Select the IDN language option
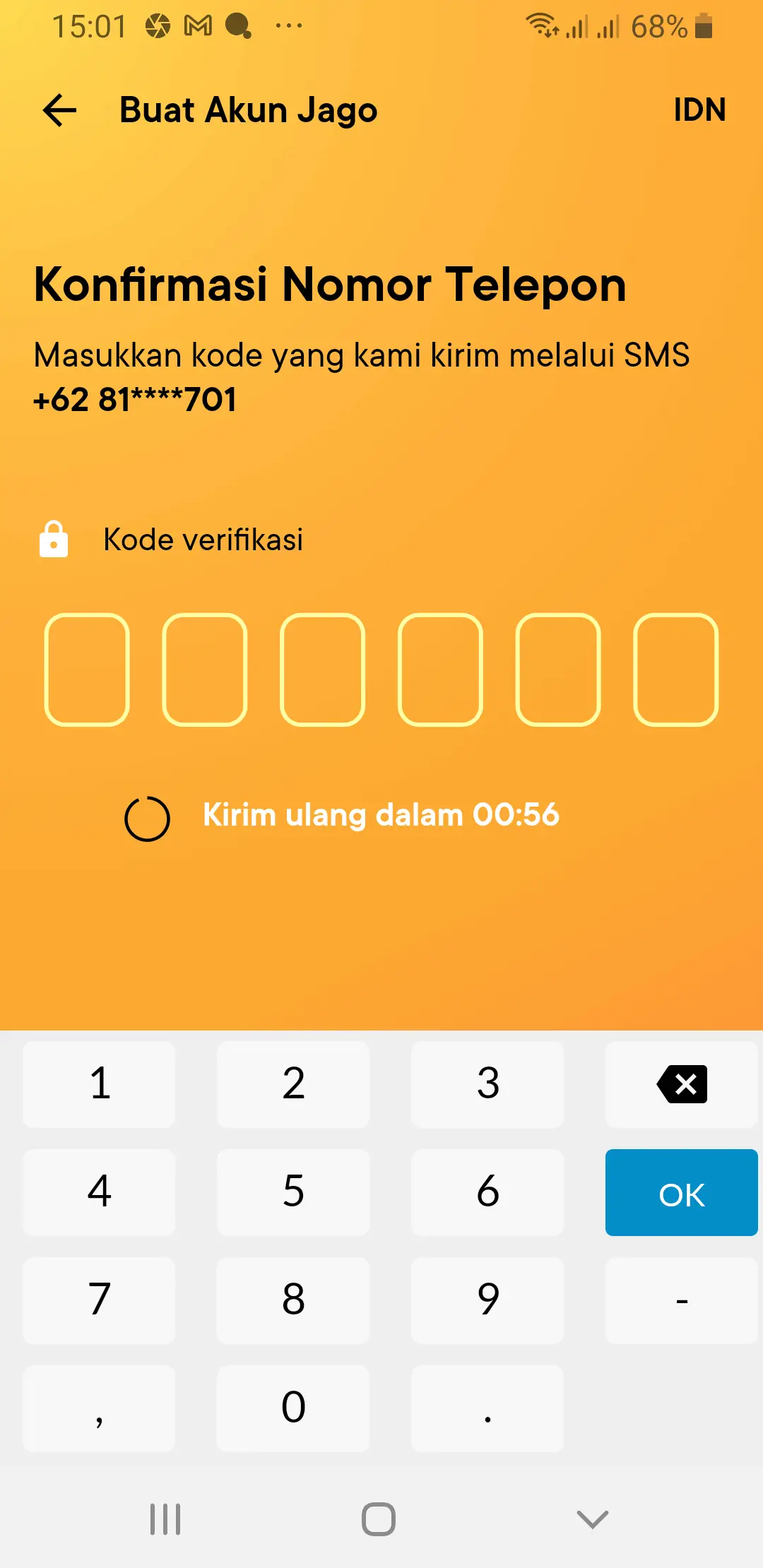 click(699, 110)
